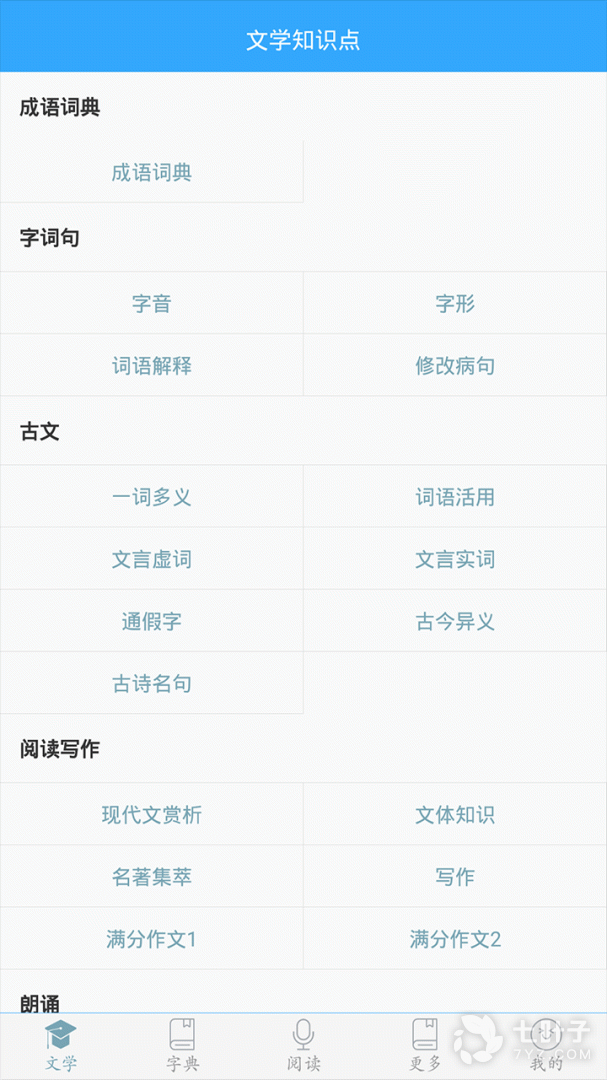Image resolution: width=607 pixels, height=1080 pixels.
Task: Open 满分作文2
Action: [x=455, y=939]
